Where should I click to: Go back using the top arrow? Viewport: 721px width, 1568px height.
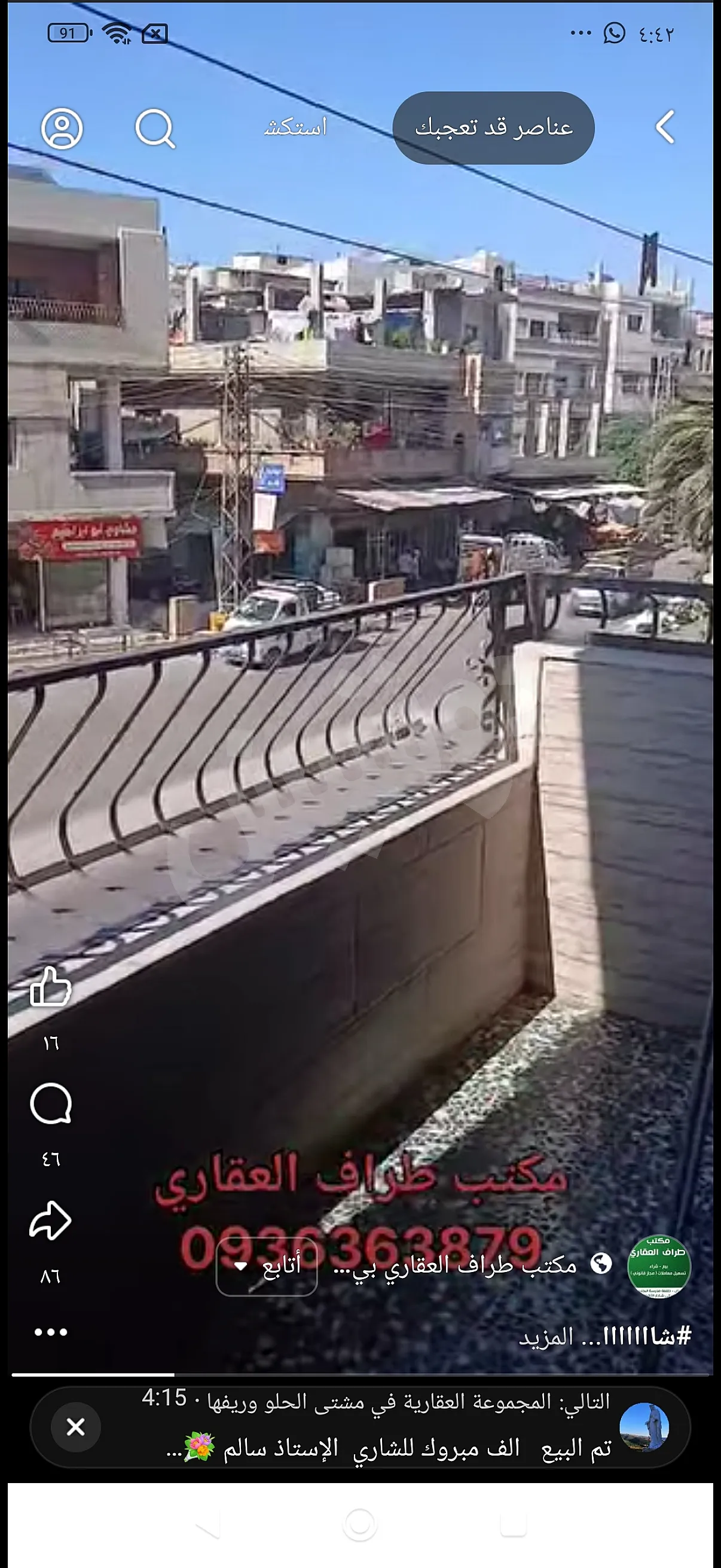click(664, 127)
